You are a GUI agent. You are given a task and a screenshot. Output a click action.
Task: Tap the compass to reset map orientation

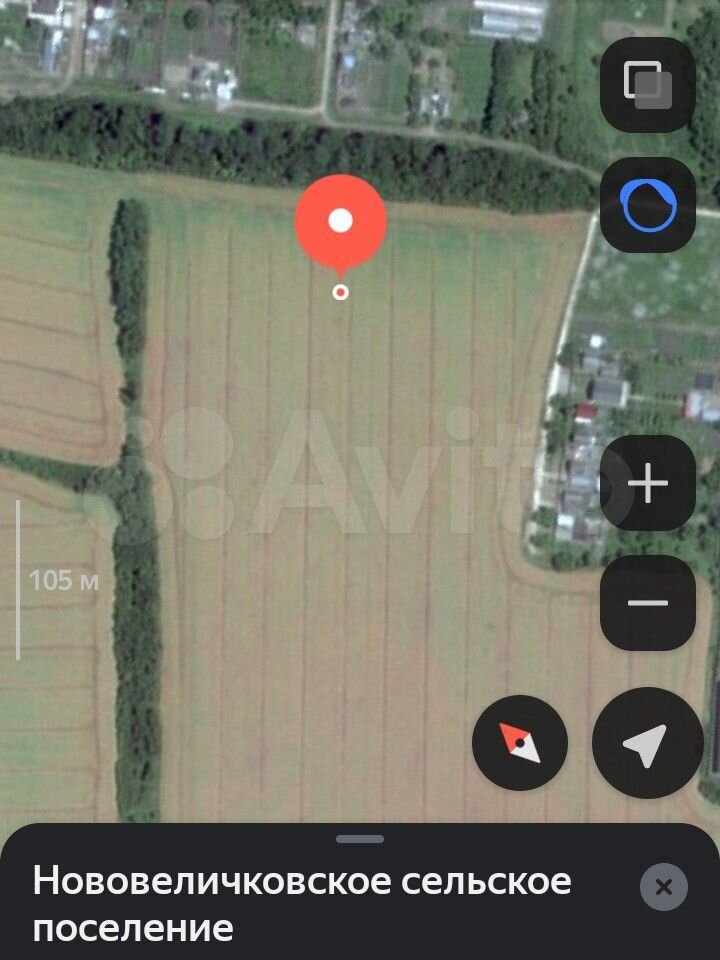[519, 743]
